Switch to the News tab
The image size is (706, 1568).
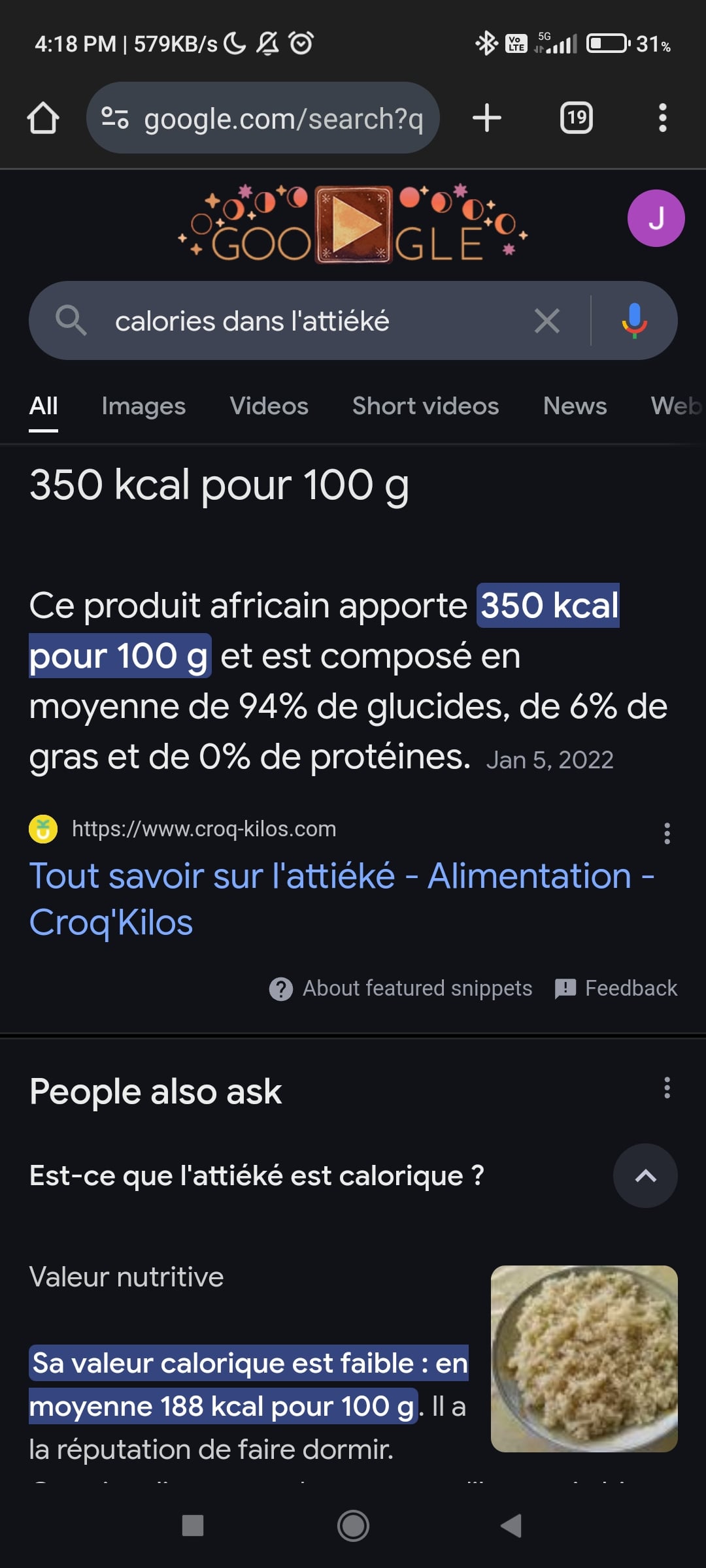(575, 406)
